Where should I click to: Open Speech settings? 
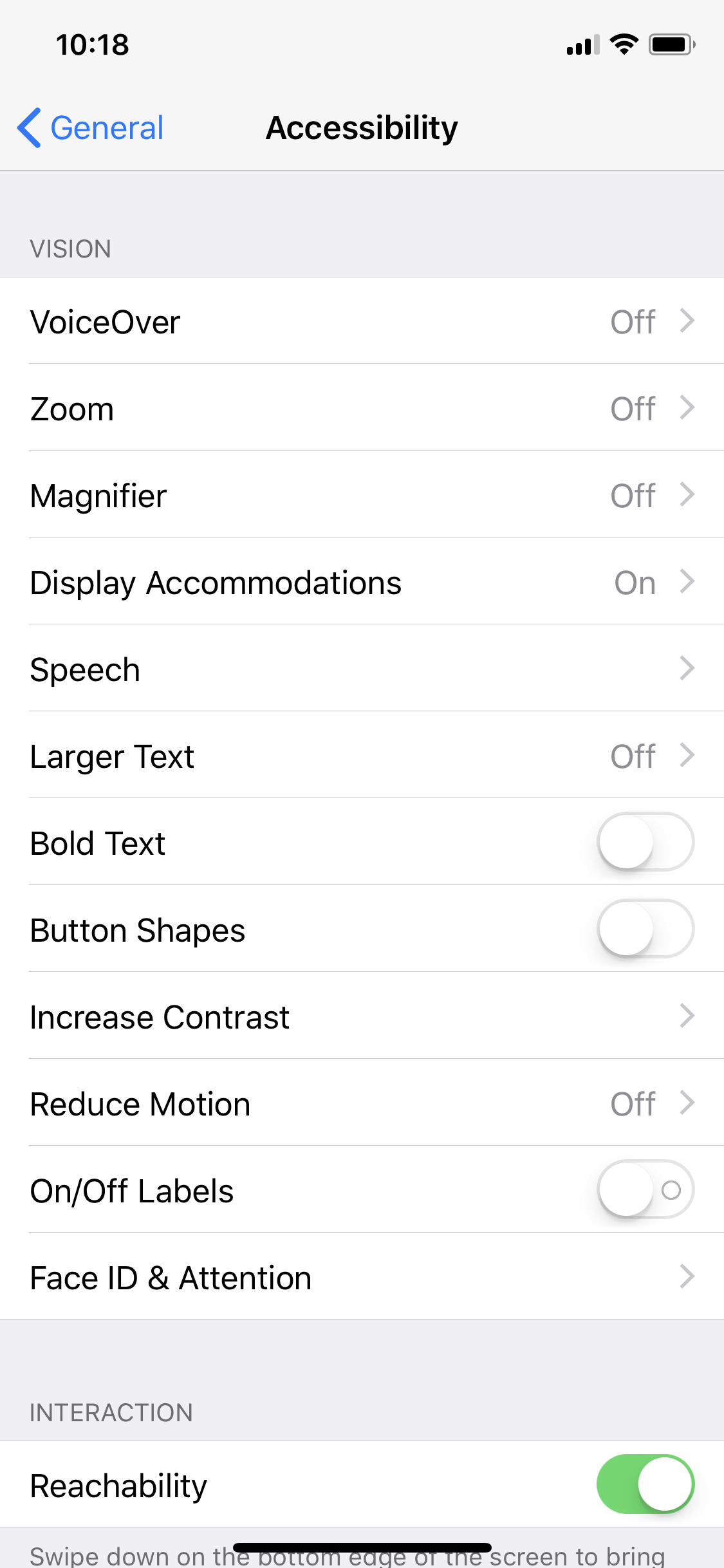(x=362, y=668)
